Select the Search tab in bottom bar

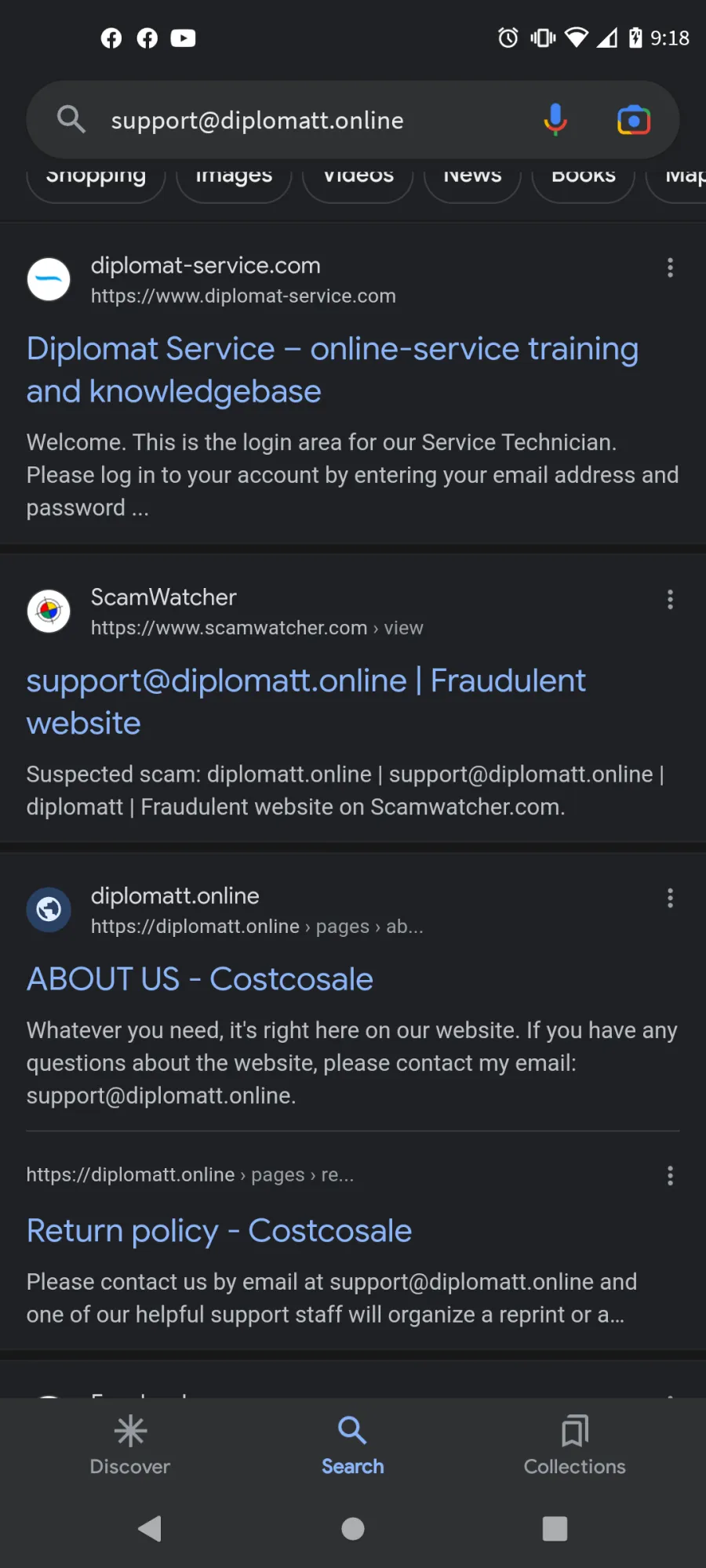[x=353, y=1445]
